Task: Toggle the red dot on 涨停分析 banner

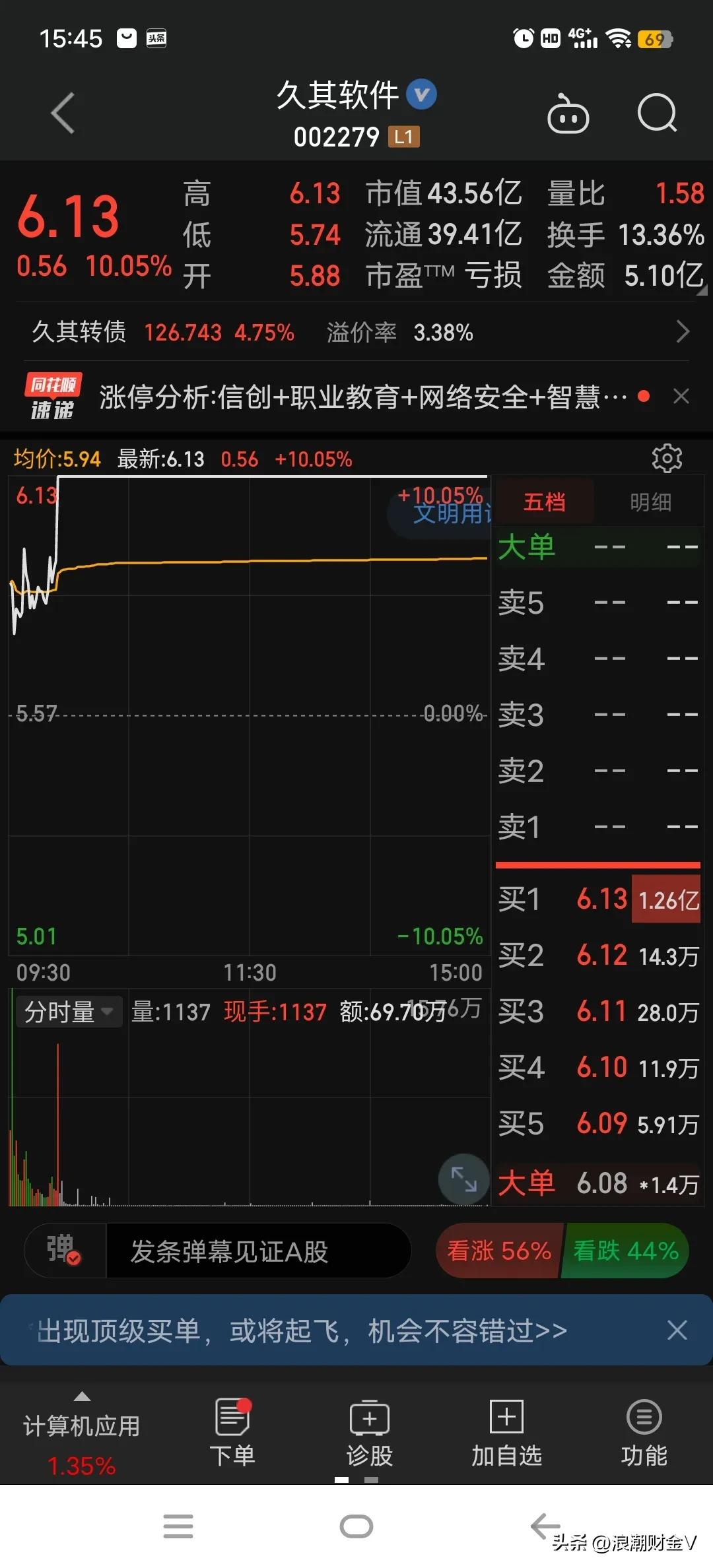Action: point(642,396)
